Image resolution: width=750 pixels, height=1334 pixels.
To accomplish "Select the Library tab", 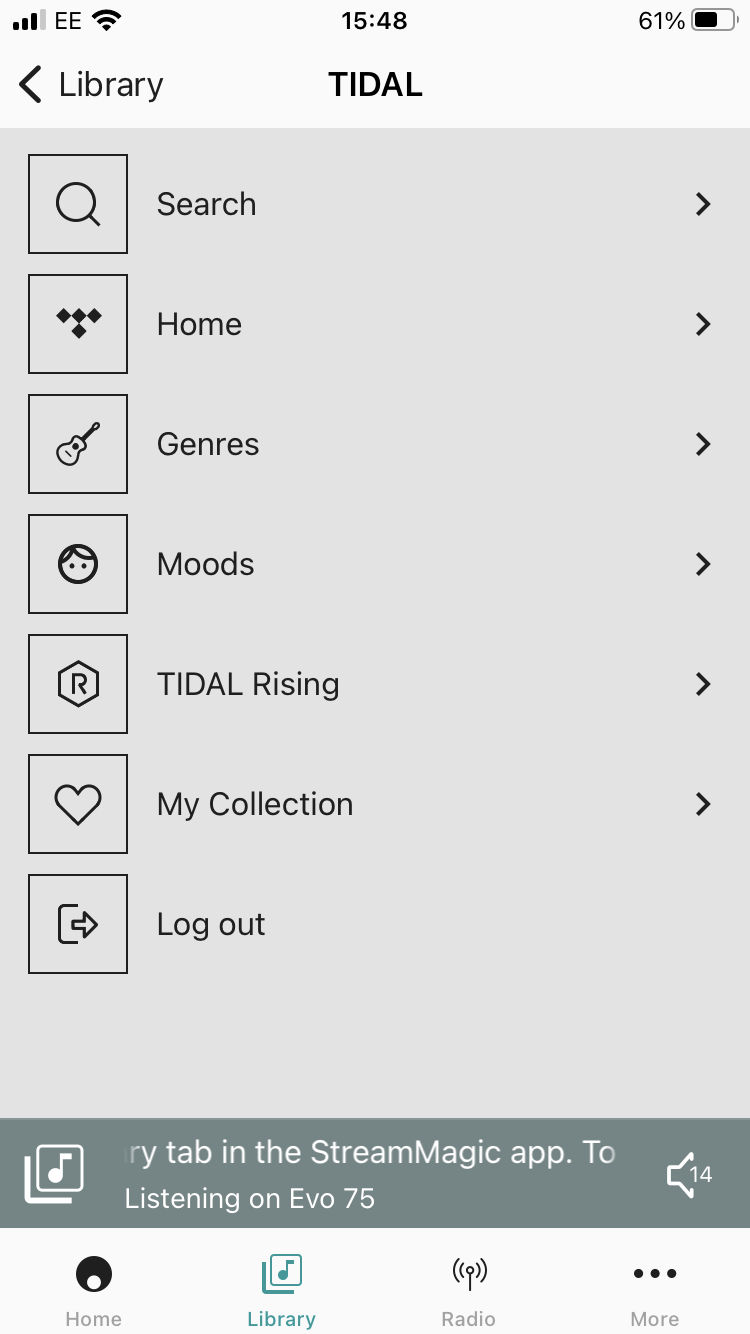I will point(281,1292).
